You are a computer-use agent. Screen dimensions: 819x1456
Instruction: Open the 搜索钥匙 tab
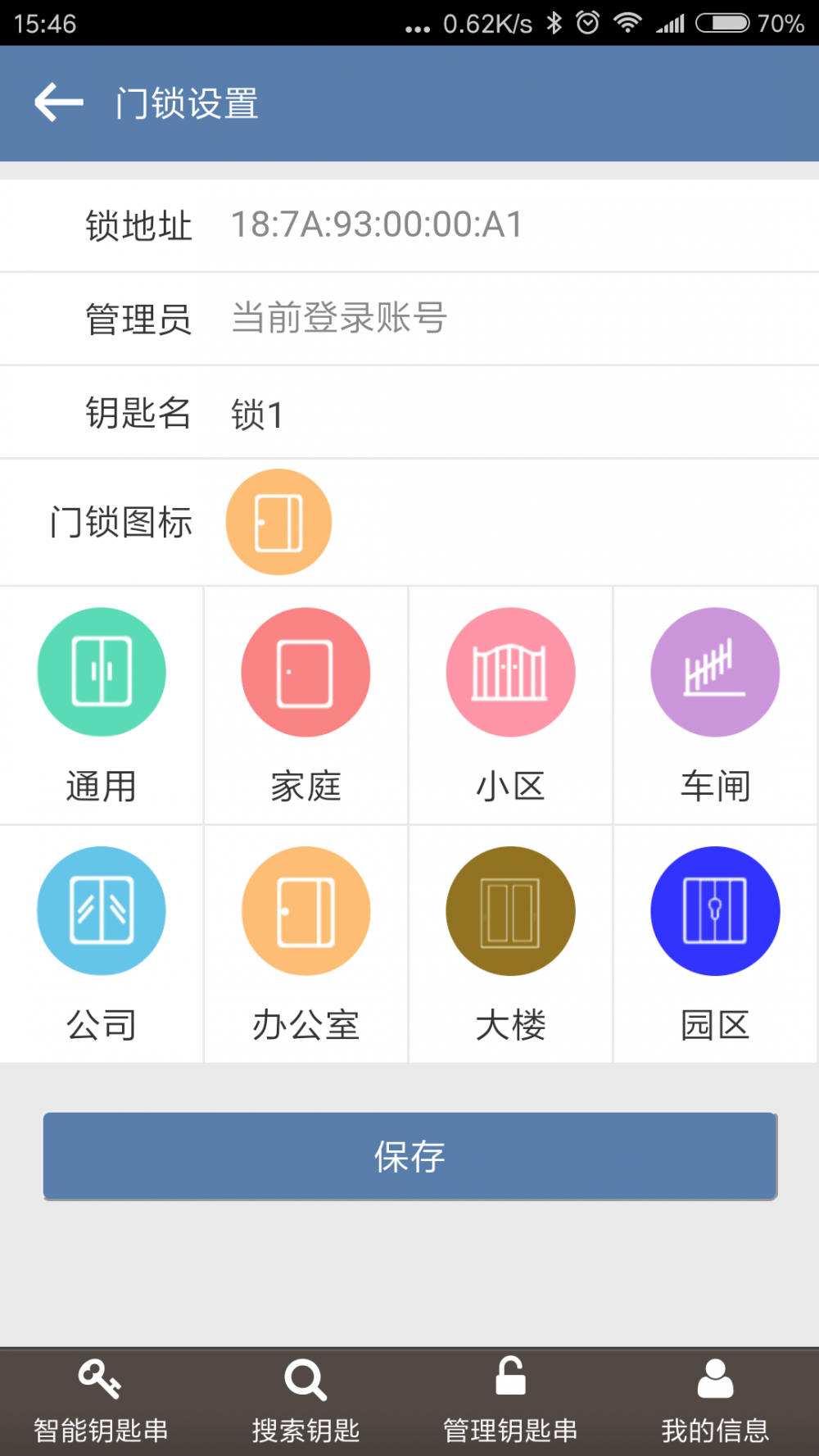click(x=305, y=1402)
